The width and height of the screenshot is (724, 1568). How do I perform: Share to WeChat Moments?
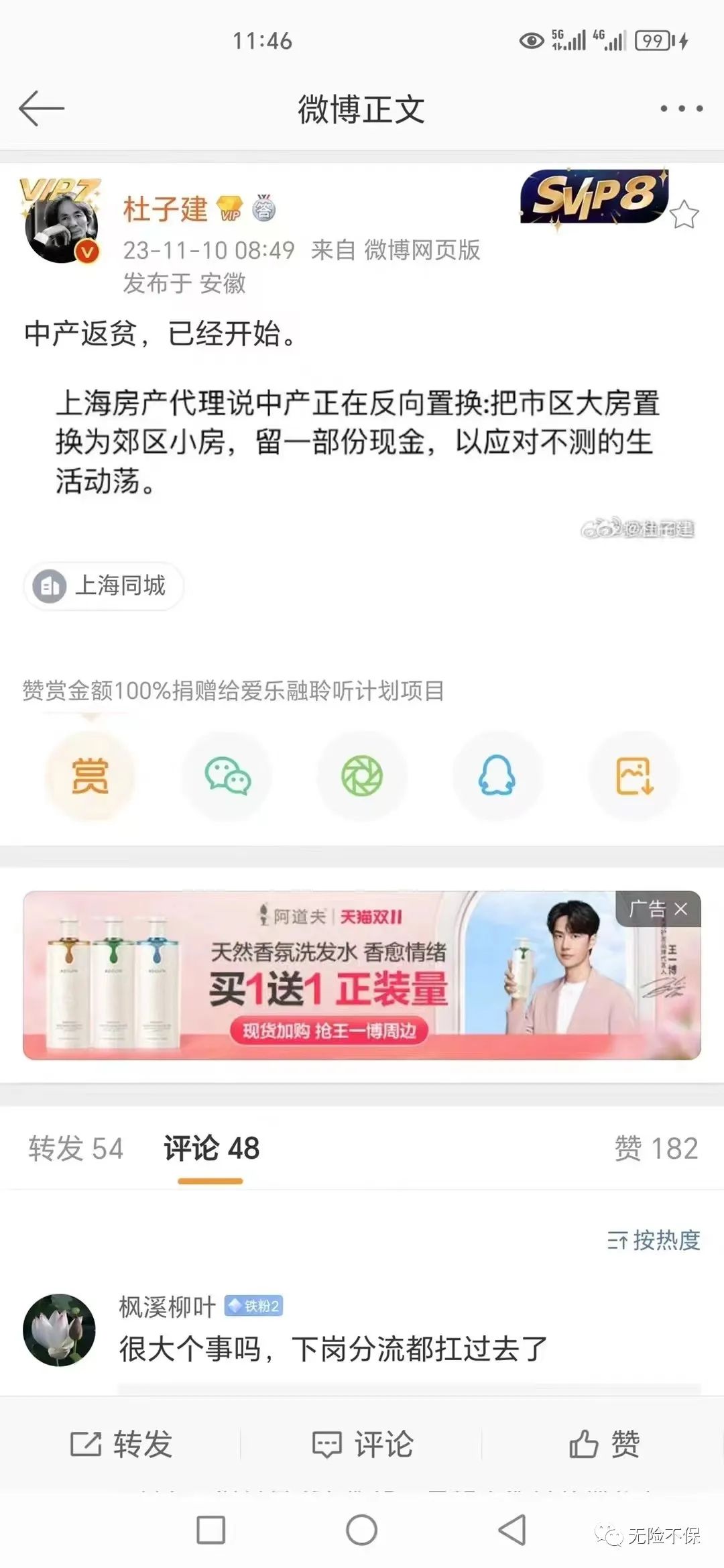click(362, 776)
